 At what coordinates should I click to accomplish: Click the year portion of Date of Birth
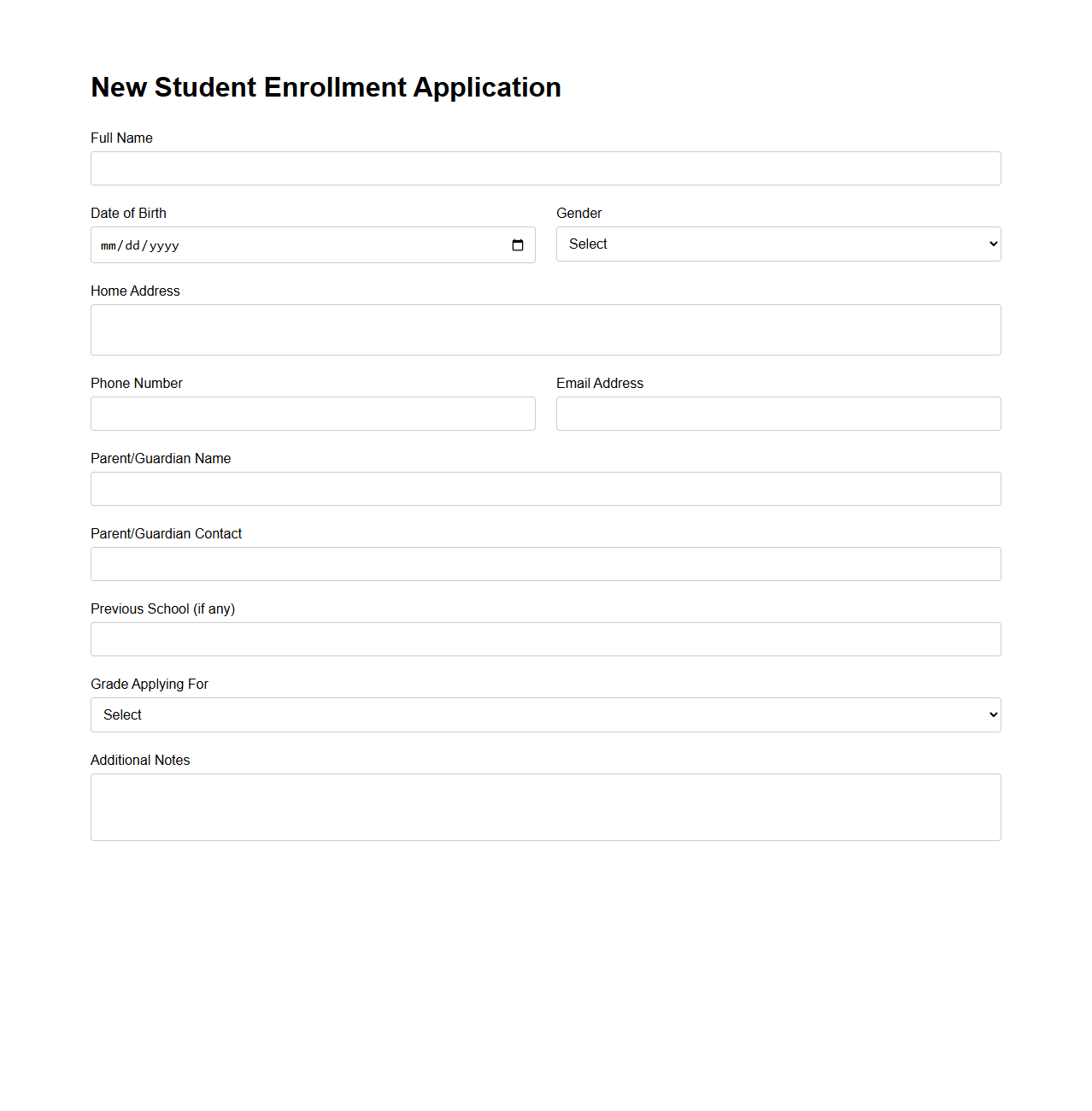(x=165, y=245)
